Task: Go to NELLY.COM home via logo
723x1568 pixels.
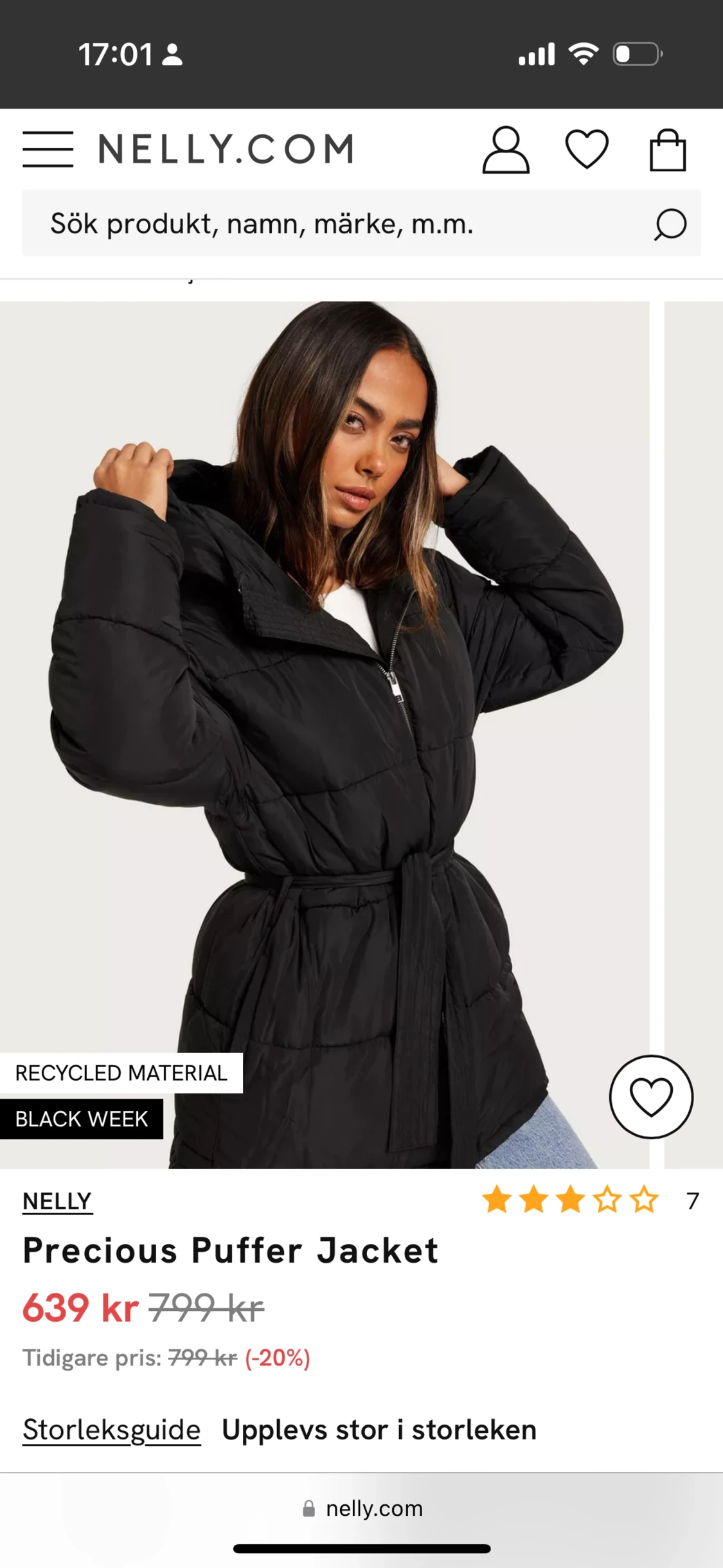Action: (x=226, y=149)
